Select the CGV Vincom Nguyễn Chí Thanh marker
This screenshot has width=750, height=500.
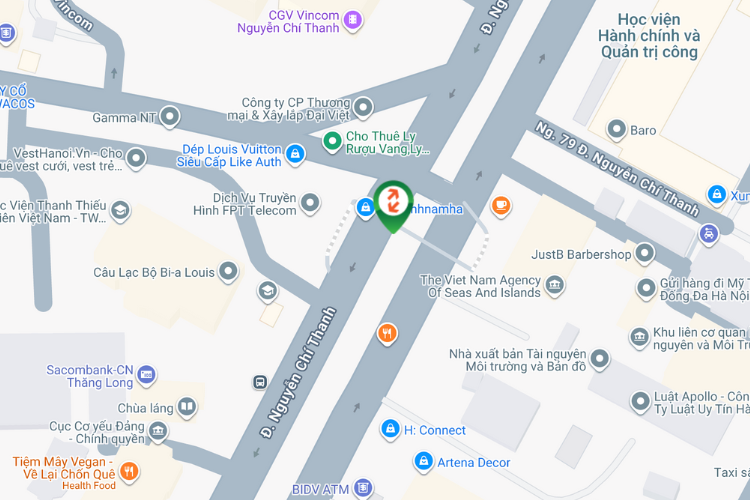pos(351,19)
